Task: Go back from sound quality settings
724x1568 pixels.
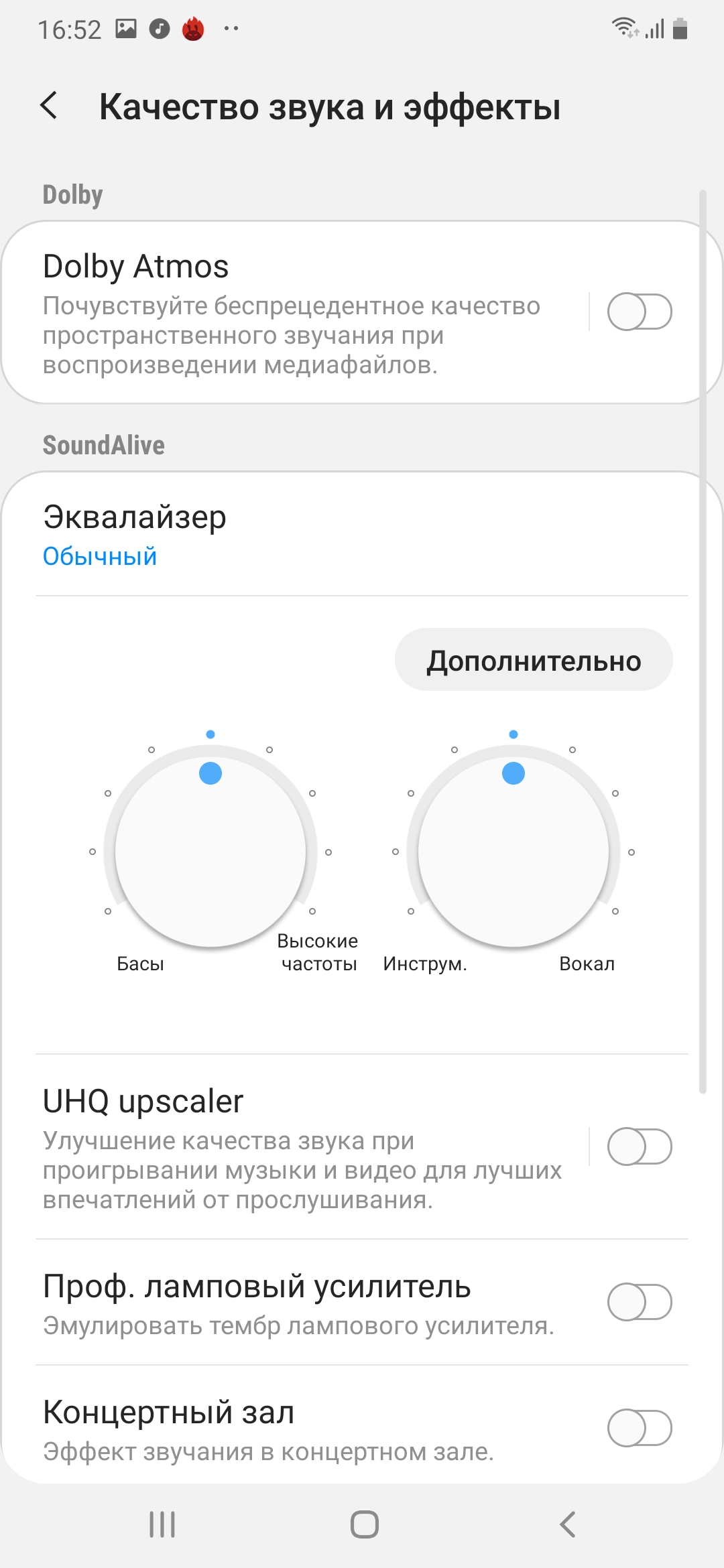Action: pos(49,106)
